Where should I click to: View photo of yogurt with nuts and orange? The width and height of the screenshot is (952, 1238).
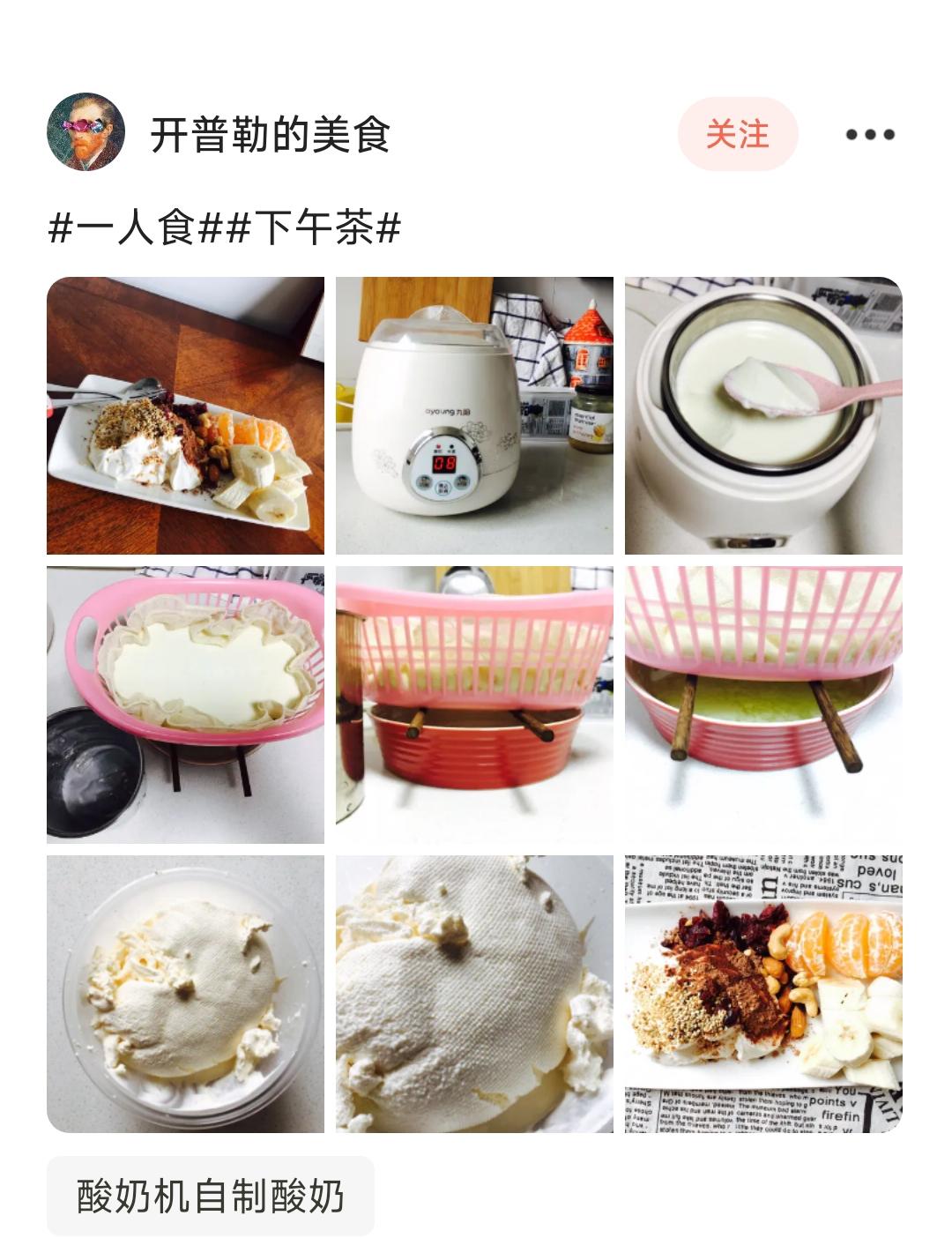[763, 994]
